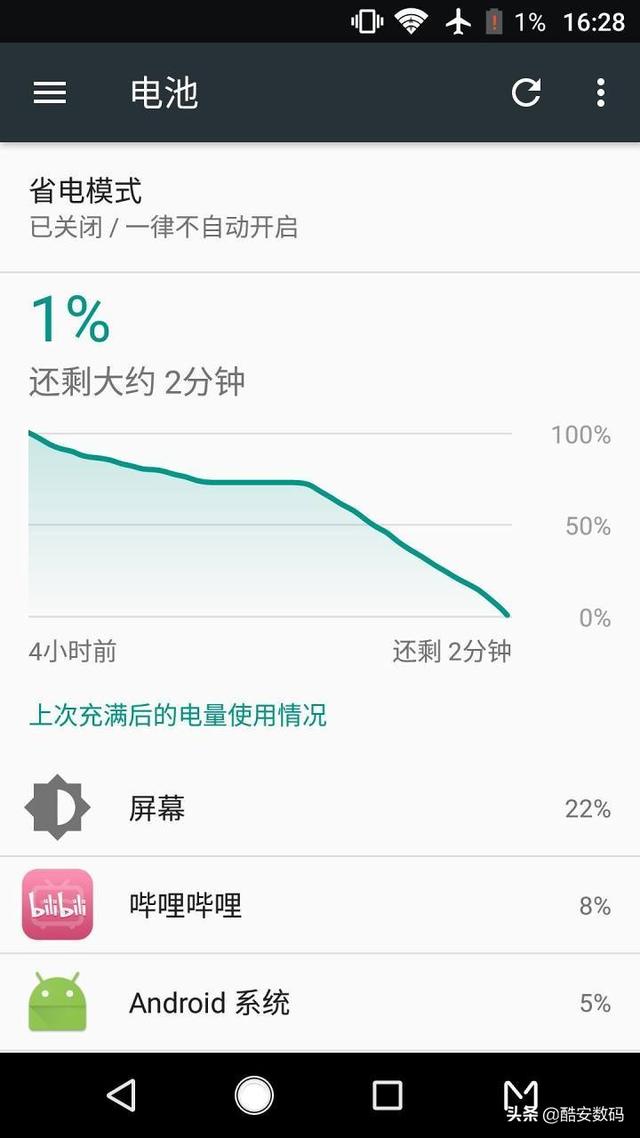Show recent apps
640x1138 pixels.
coord(387,1095)
